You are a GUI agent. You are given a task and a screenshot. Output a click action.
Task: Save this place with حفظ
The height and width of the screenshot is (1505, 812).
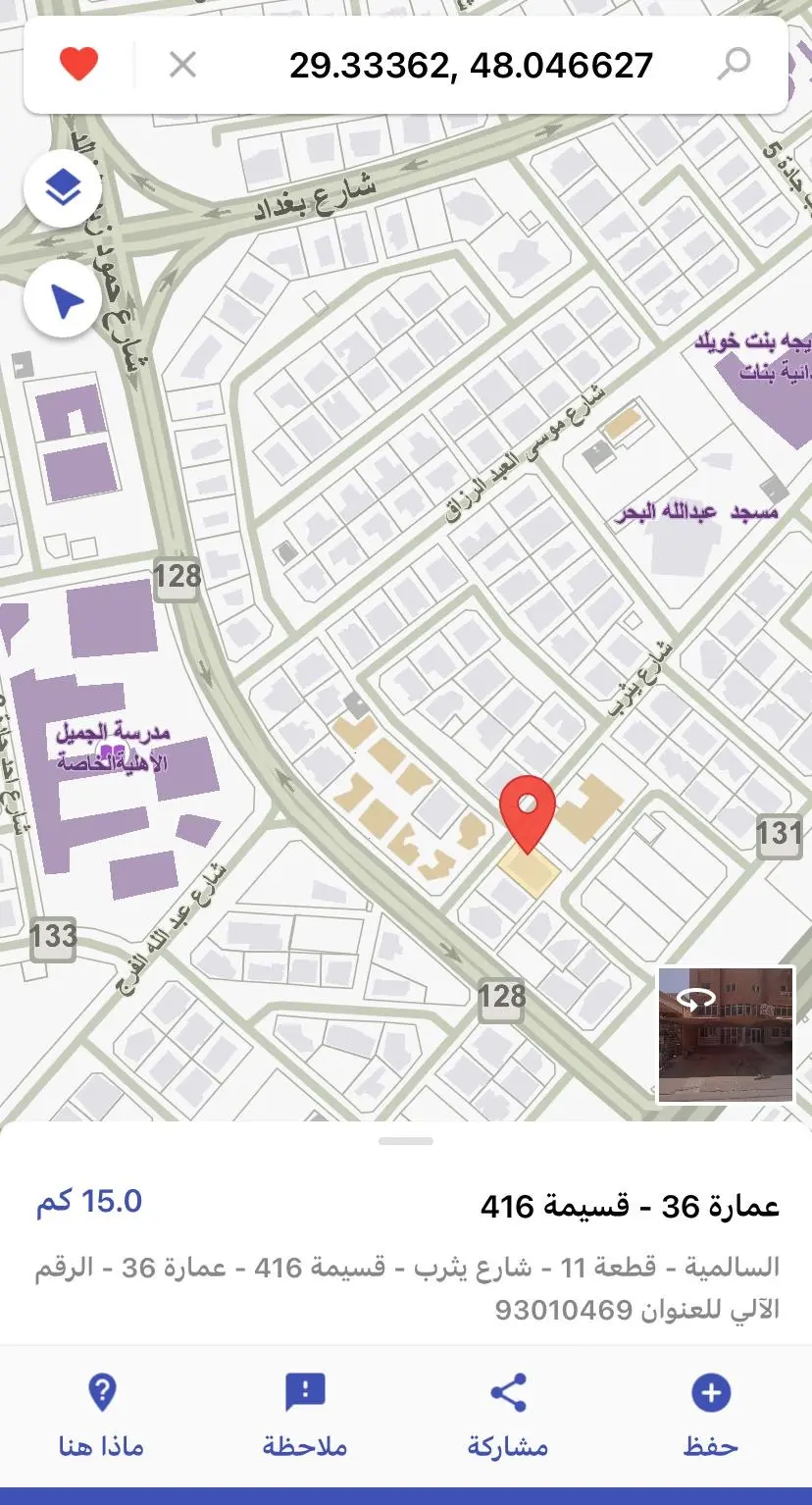(711, 1417)
